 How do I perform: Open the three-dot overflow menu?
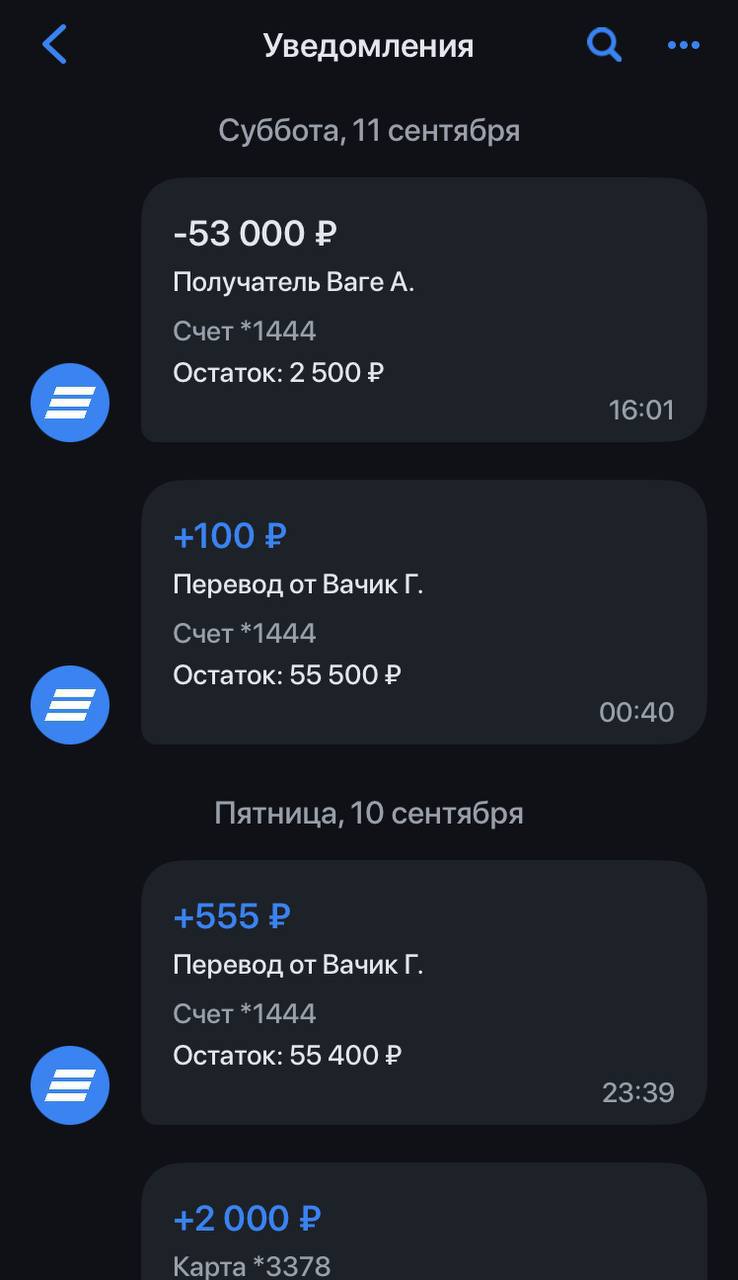(x=683, y=45)
